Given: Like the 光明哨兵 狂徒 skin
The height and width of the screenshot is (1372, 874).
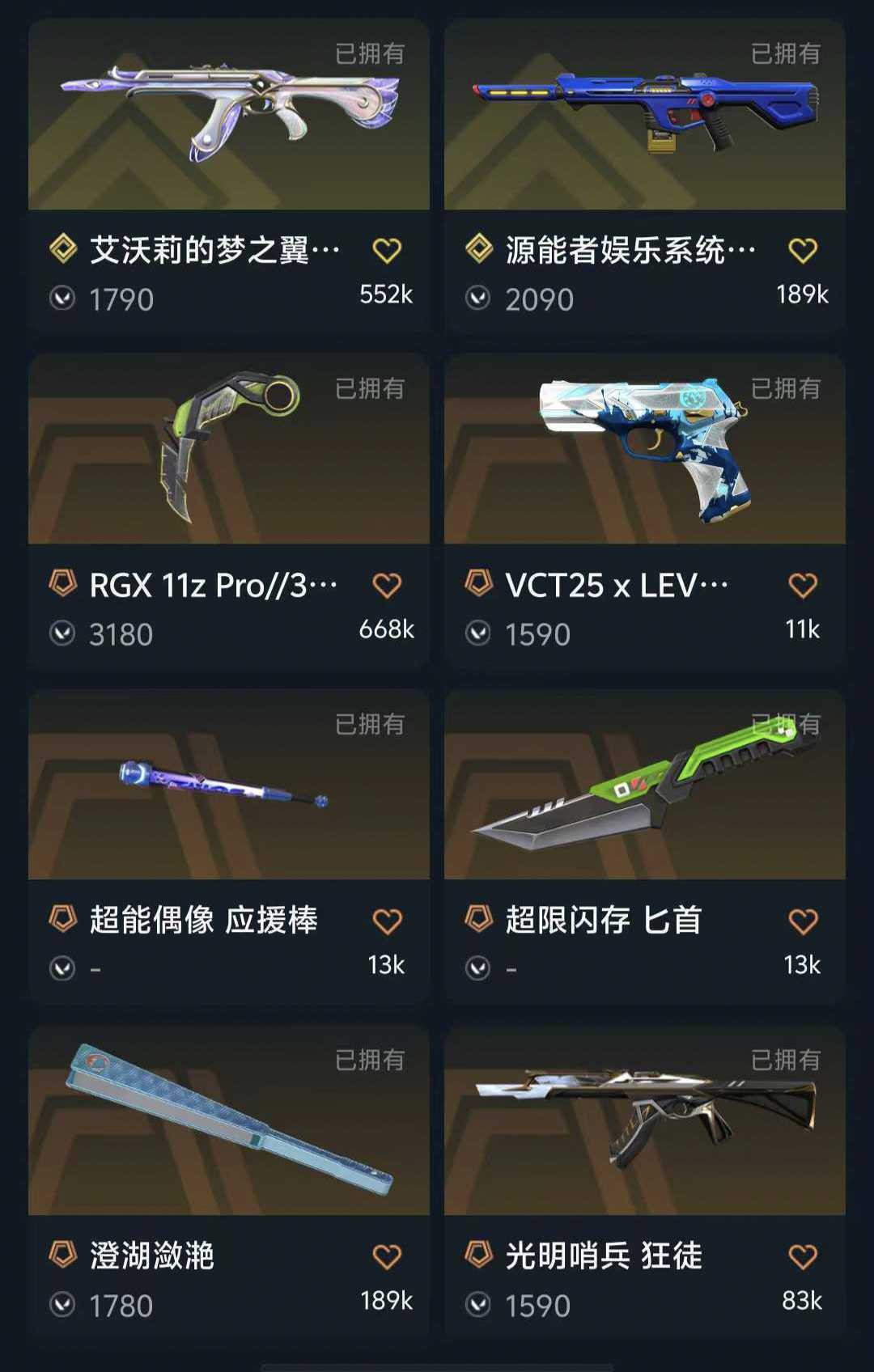Looking at the screenshot, I should (x=803, y=1256).
